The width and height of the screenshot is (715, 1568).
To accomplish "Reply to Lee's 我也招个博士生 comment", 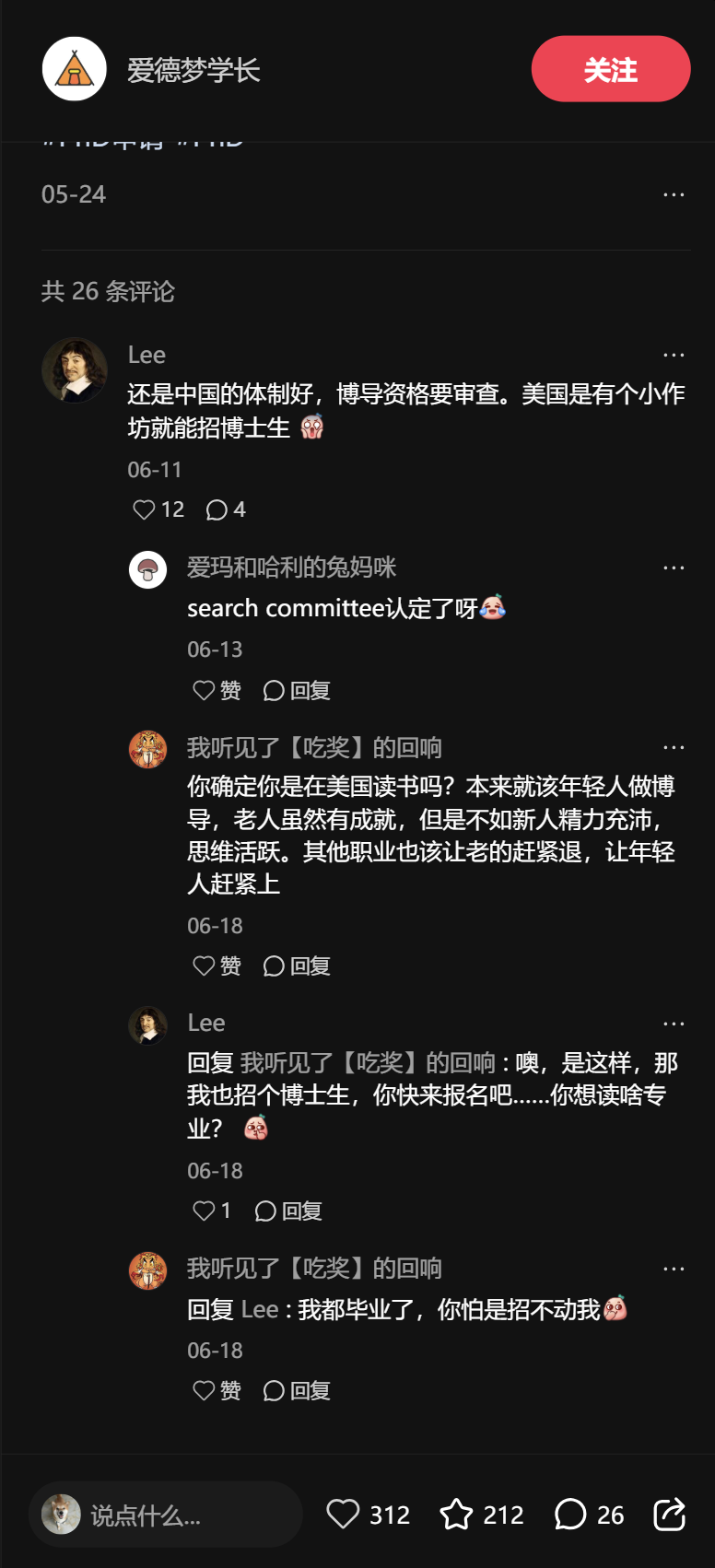I will [287, 1211].
